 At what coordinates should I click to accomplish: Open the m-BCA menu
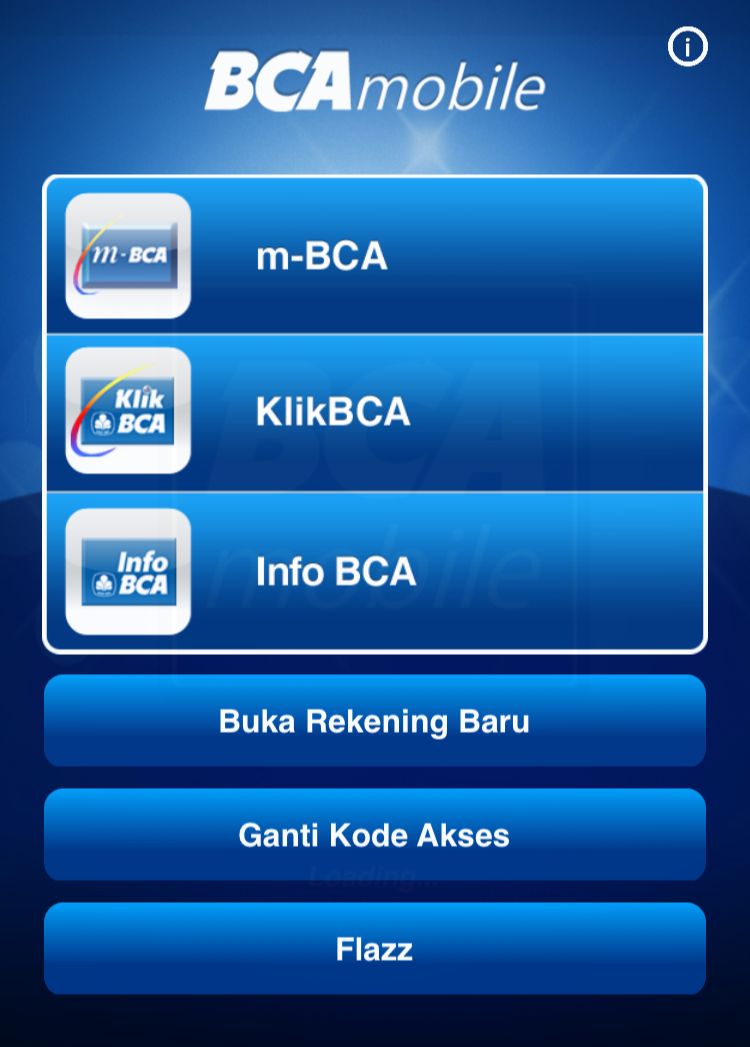click(375, 256)
